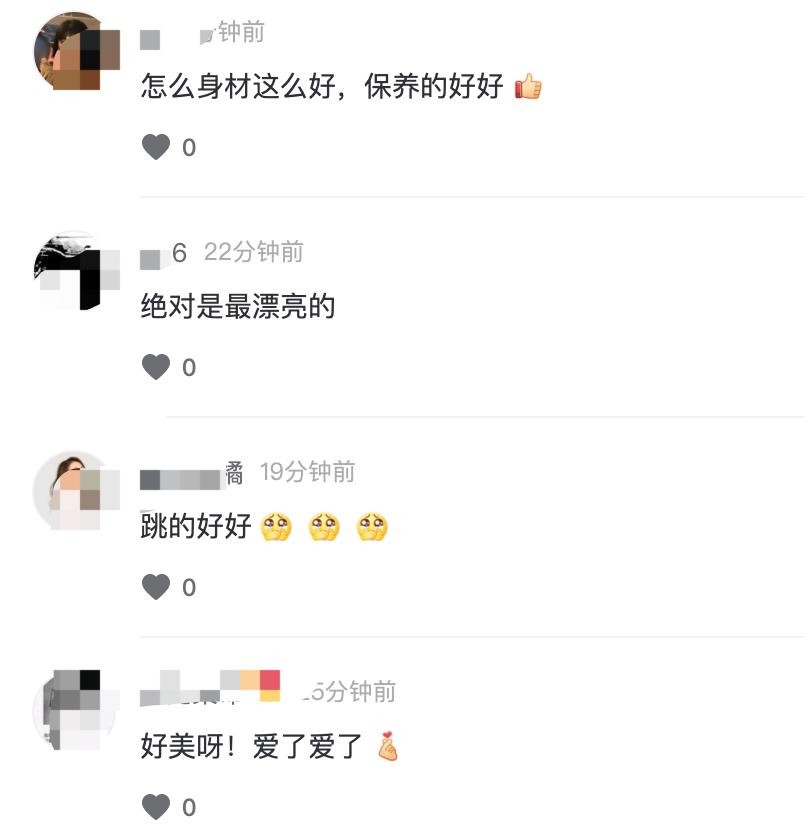Like the comment "好美呀!爱了爱了"

(156, 806)
